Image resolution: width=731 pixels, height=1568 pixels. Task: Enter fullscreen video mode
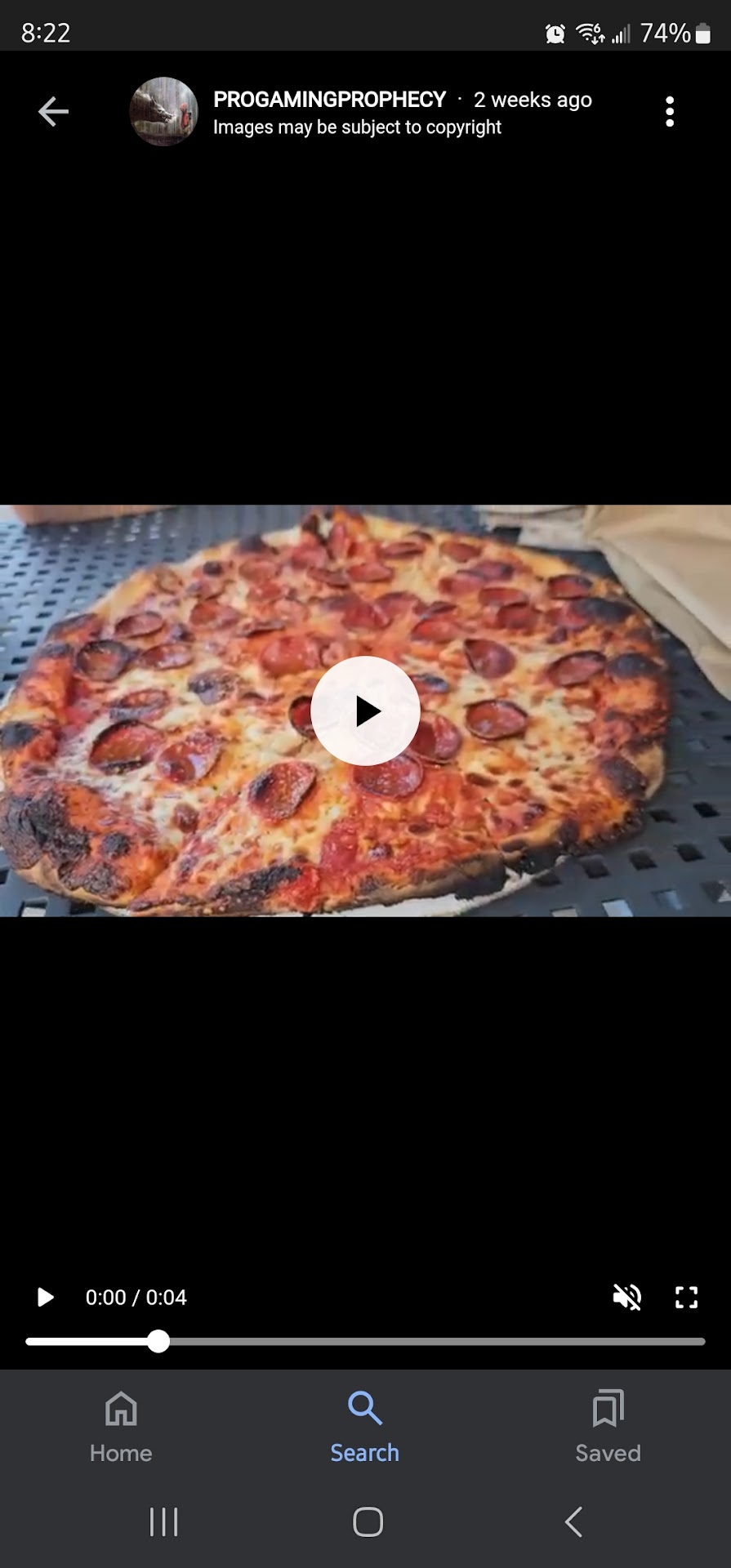point(686,1297)
